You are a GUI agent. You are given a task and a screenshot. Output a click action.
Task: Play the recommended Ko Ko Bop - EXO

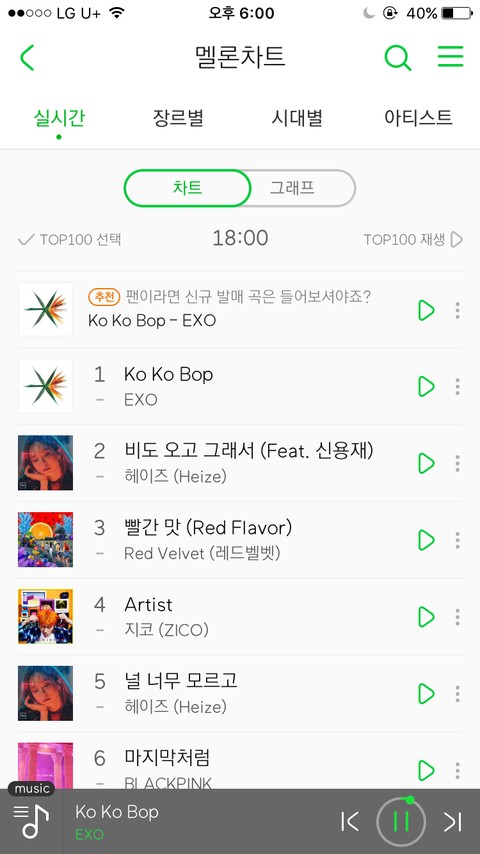tap(426, 310)
